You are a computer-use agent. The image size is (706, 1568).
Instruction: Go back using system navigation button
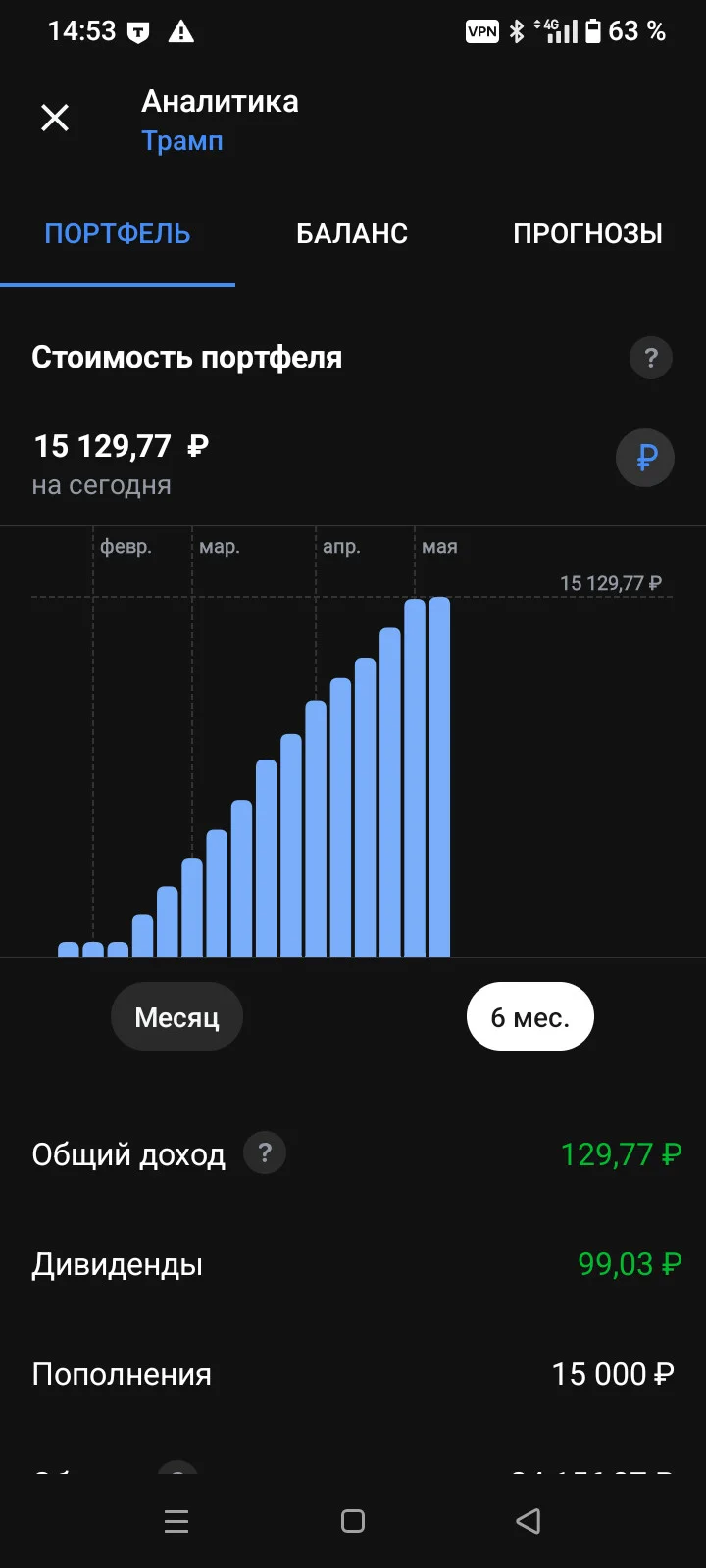pyautogui.click(x=529, y=1521)
